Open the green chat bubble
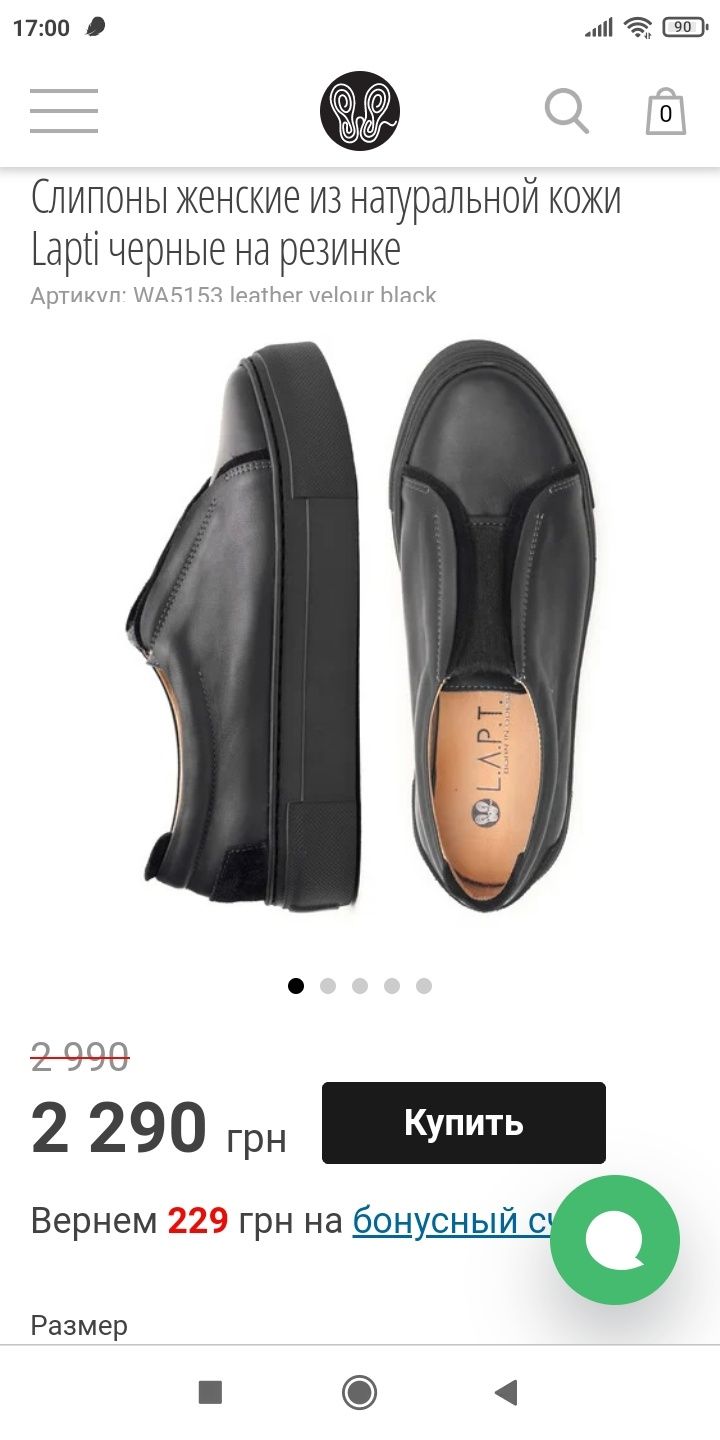720x1440 pixels. click(615, 1240)
